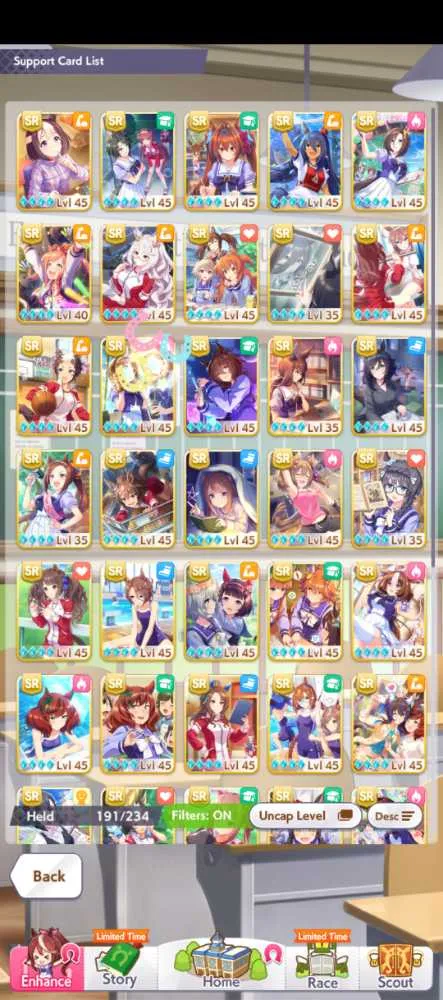
Task: Switch to the Scout tab
Action: [x=395, y=964]
